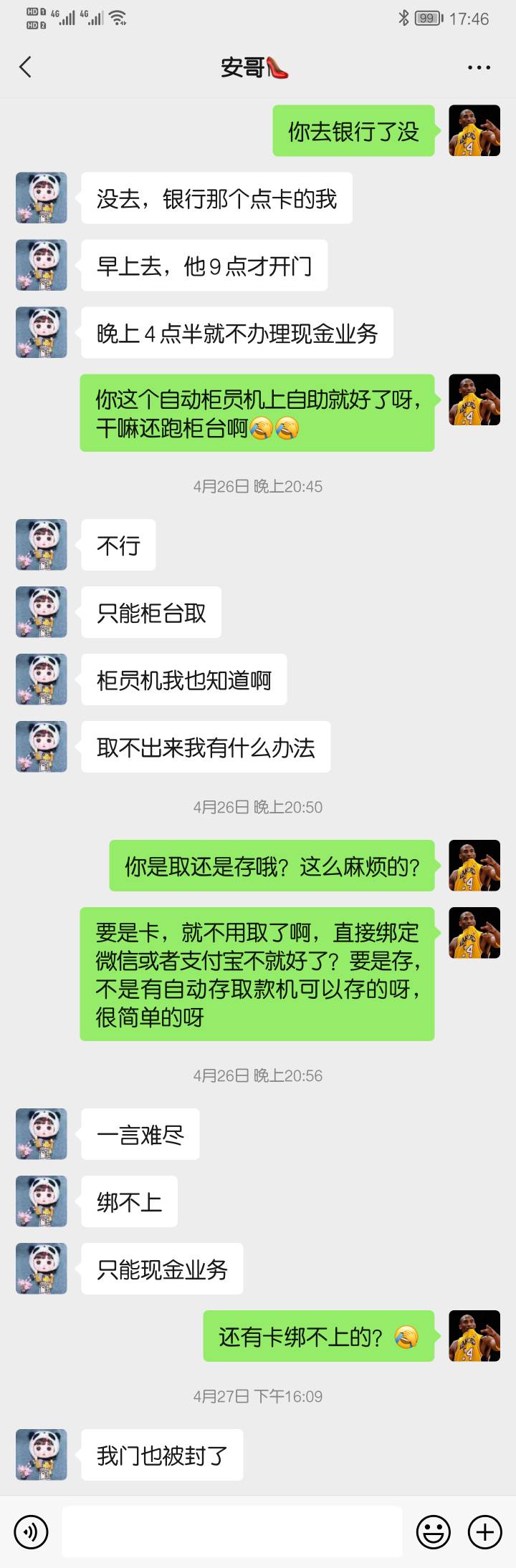Viewport: 516px width, 1568px height.
Task: Open my avatar beside 你去银行了没
Action: point(474,131)
